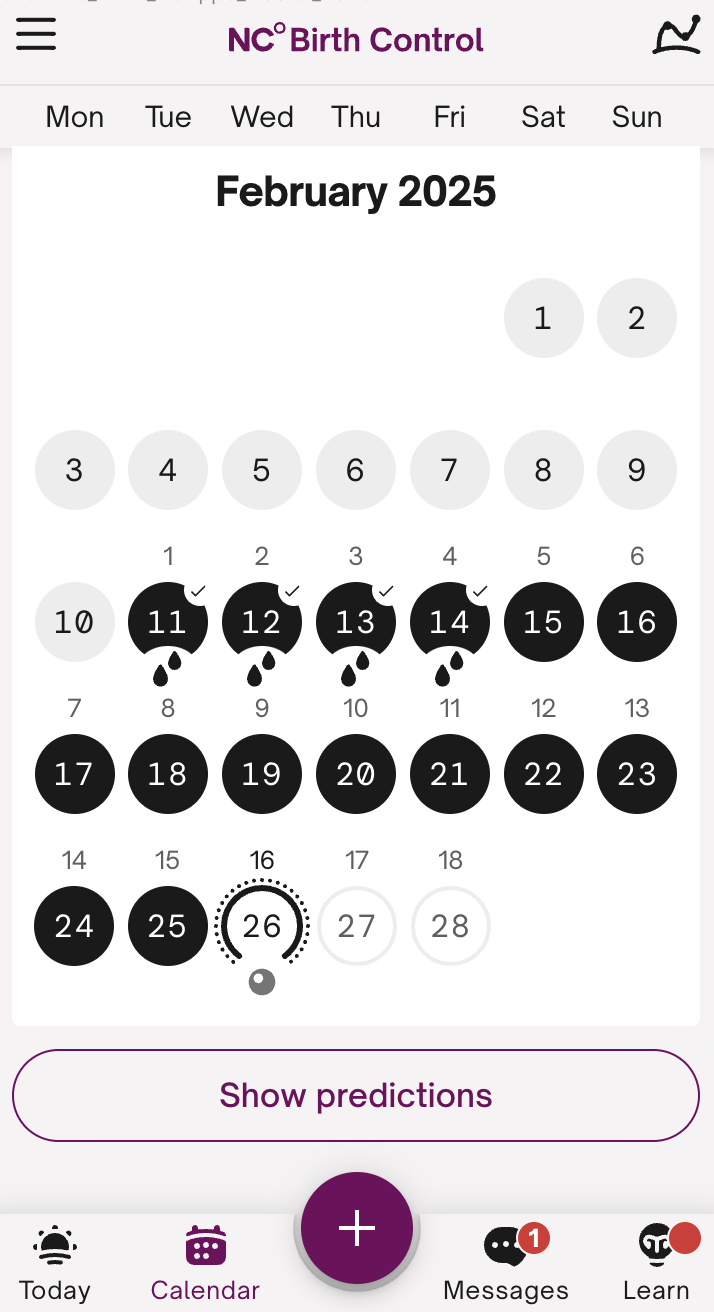Choose February 20 on the calendar
Viewport: 714px width, 1312px height.
pyautogui.click(x=356, y=774)
